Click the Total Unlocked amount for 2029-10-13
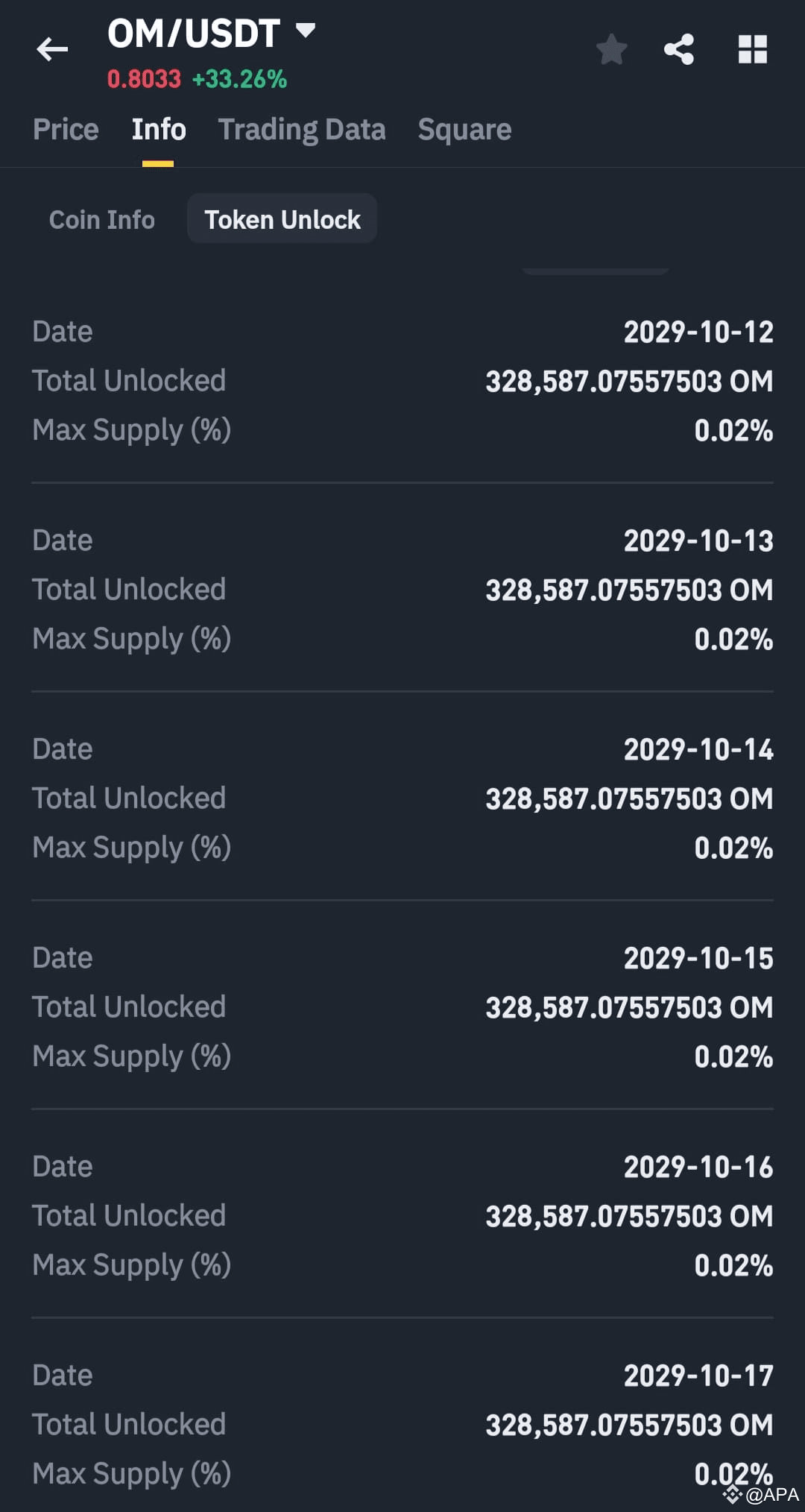 628,589
